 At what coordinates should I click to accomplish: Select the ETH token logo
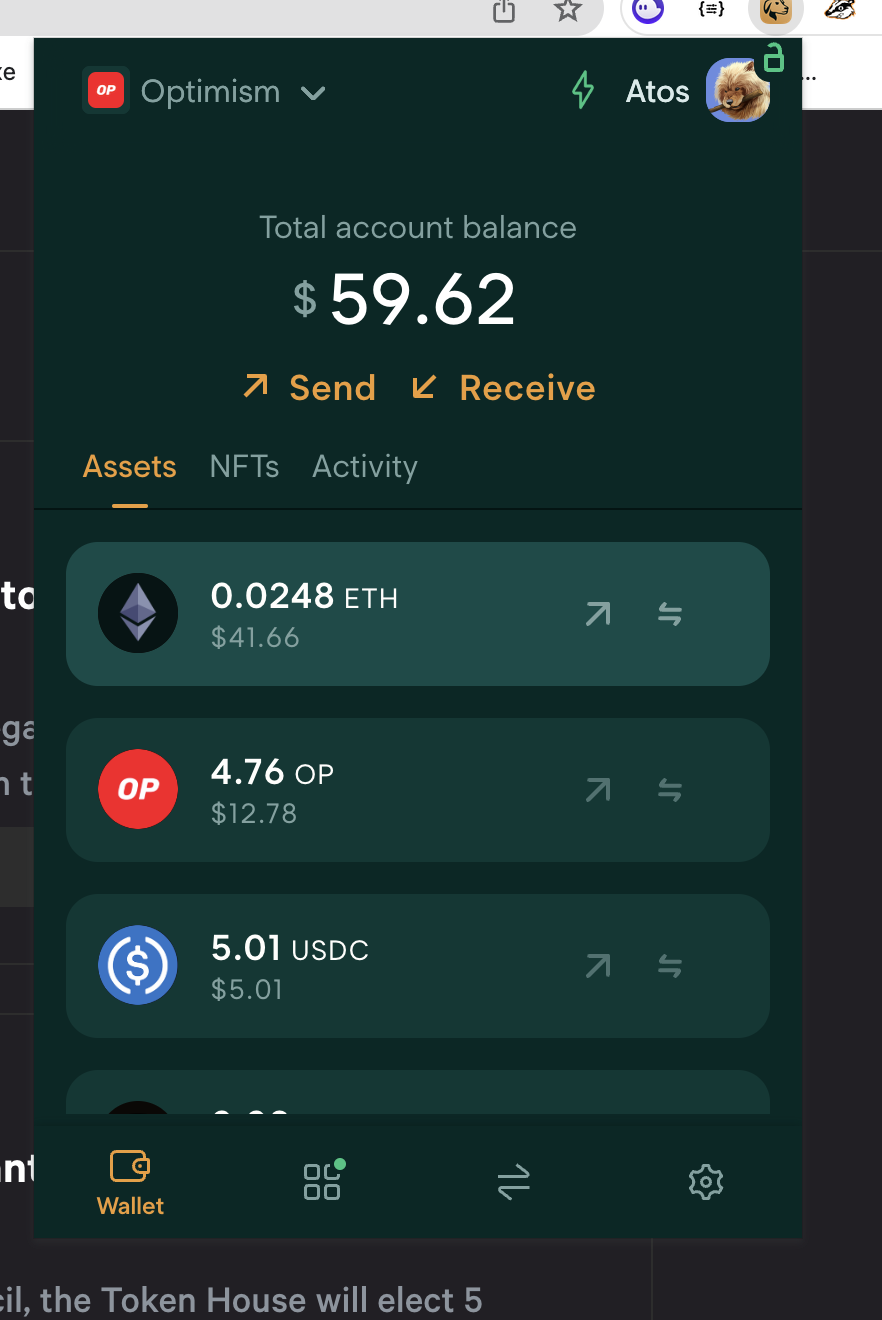(138, 613)
